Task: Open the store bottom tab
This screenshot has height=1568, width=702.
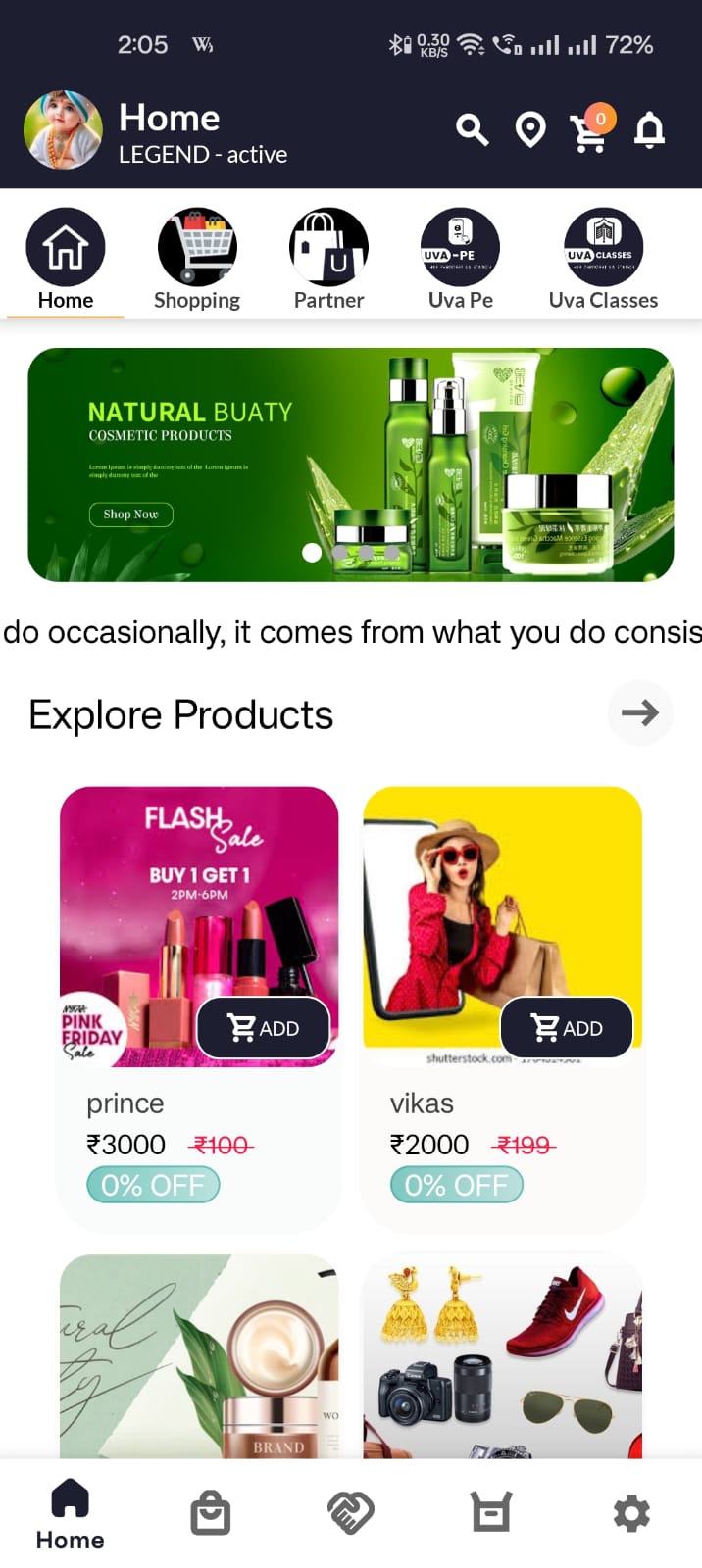Action: click(490, 1514)
